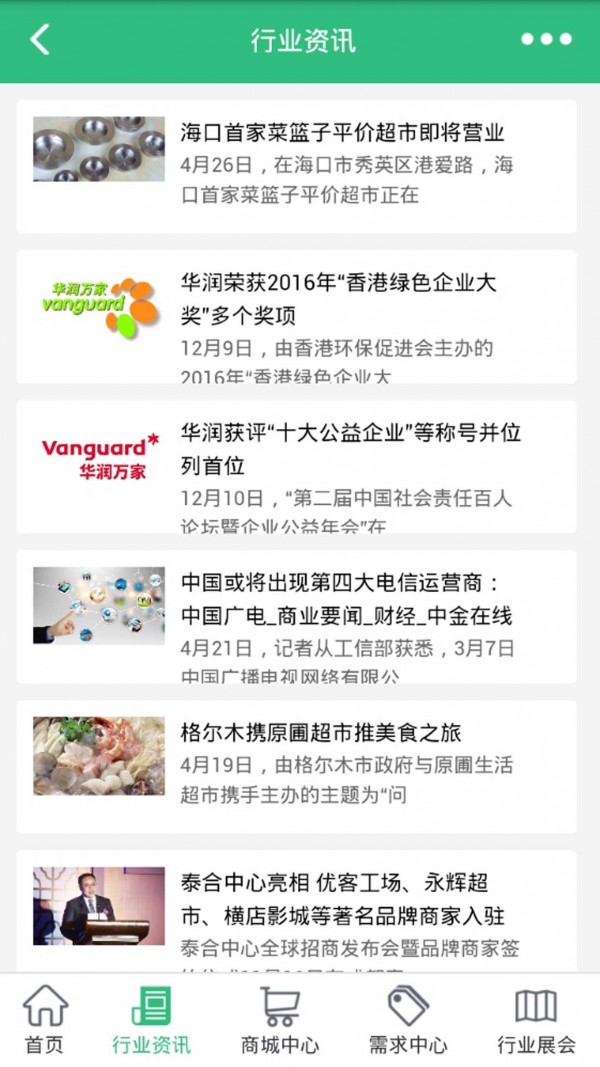The width and height of the screenshot is (600, 1067).
Task: Open the 需求中心 tab
Action: click(x=408, y=1020)
